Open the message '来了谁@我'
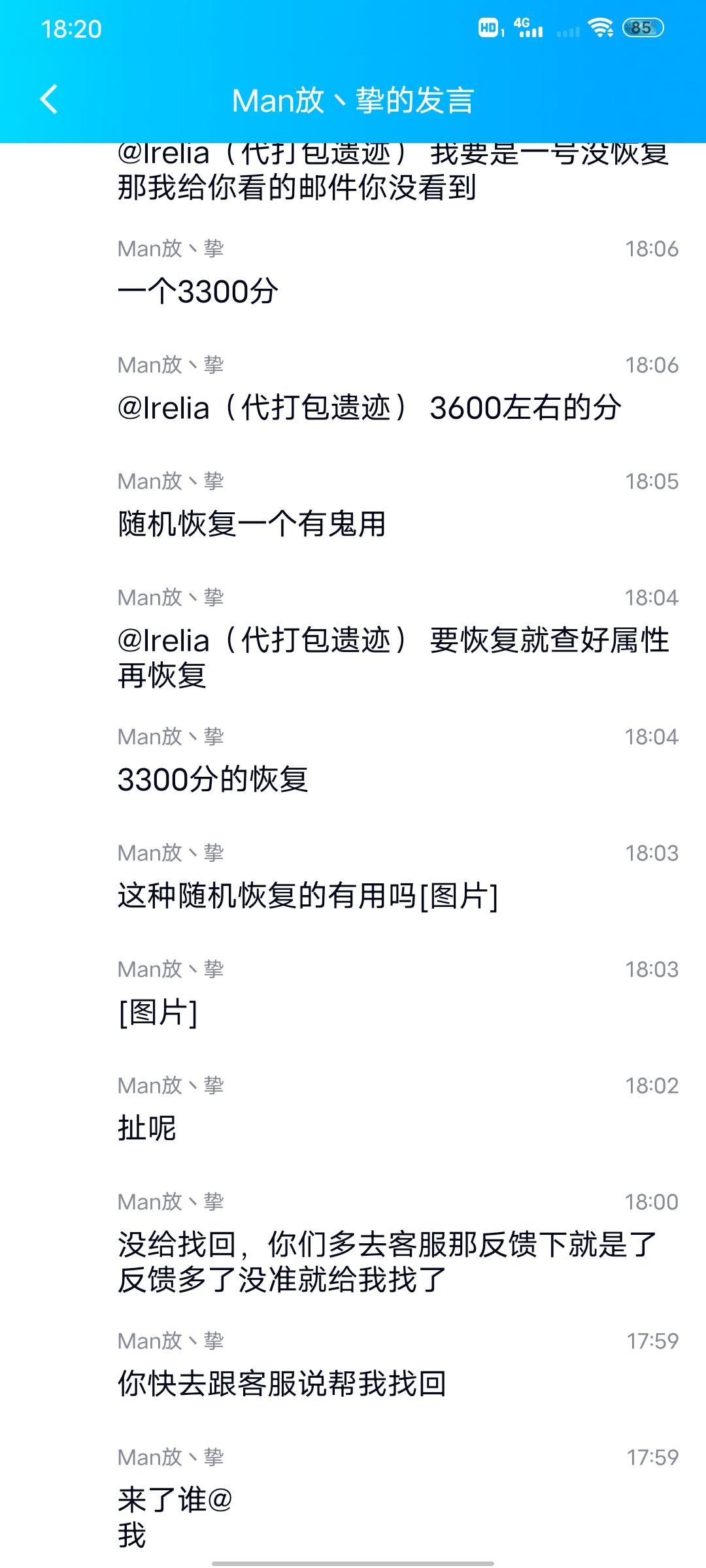This screenshot has height=1568, width=706. pyautogui.click(x=353, y=1496)
